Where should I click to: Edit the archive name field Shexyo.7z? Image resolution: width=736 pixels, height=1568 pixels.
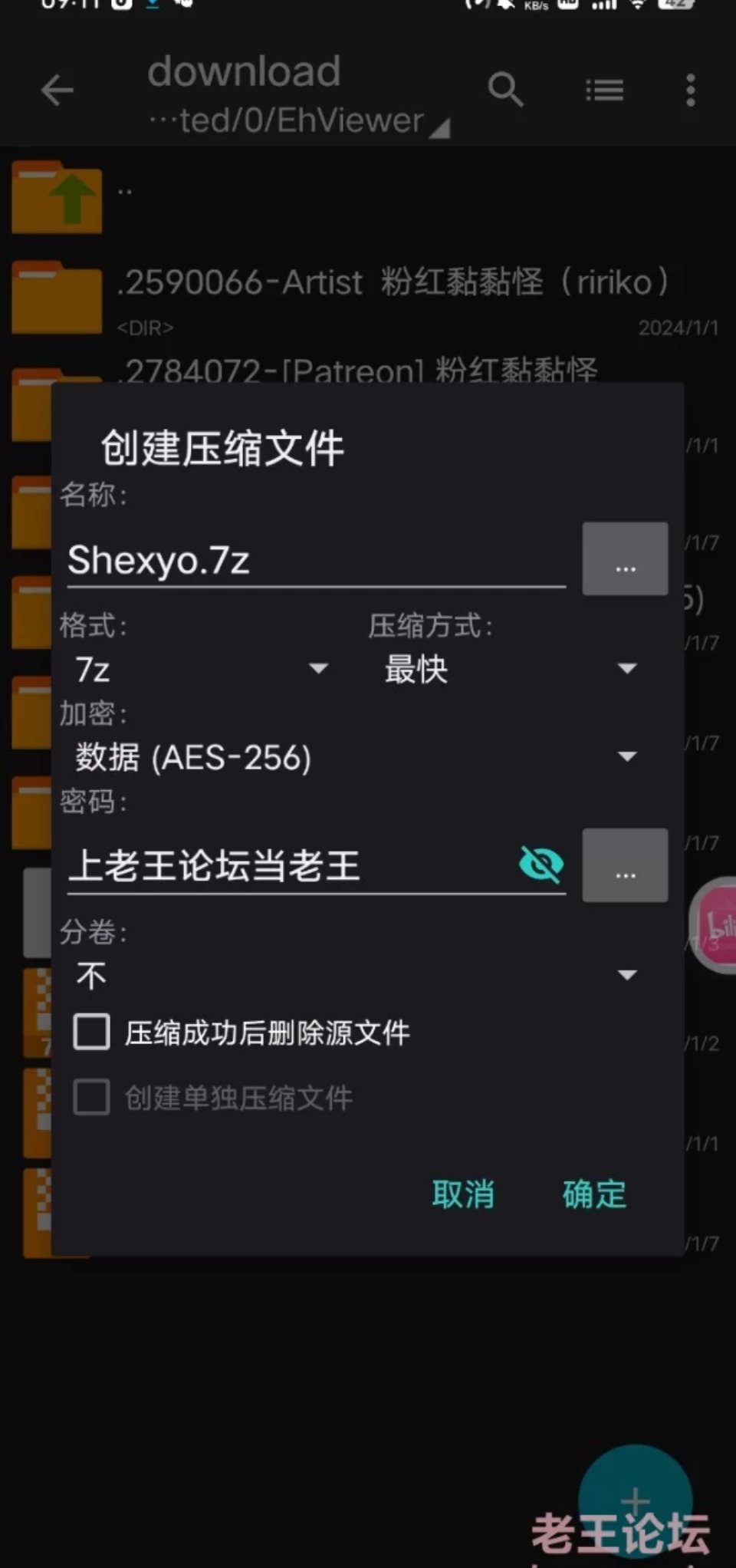click(x=316, y=560)
